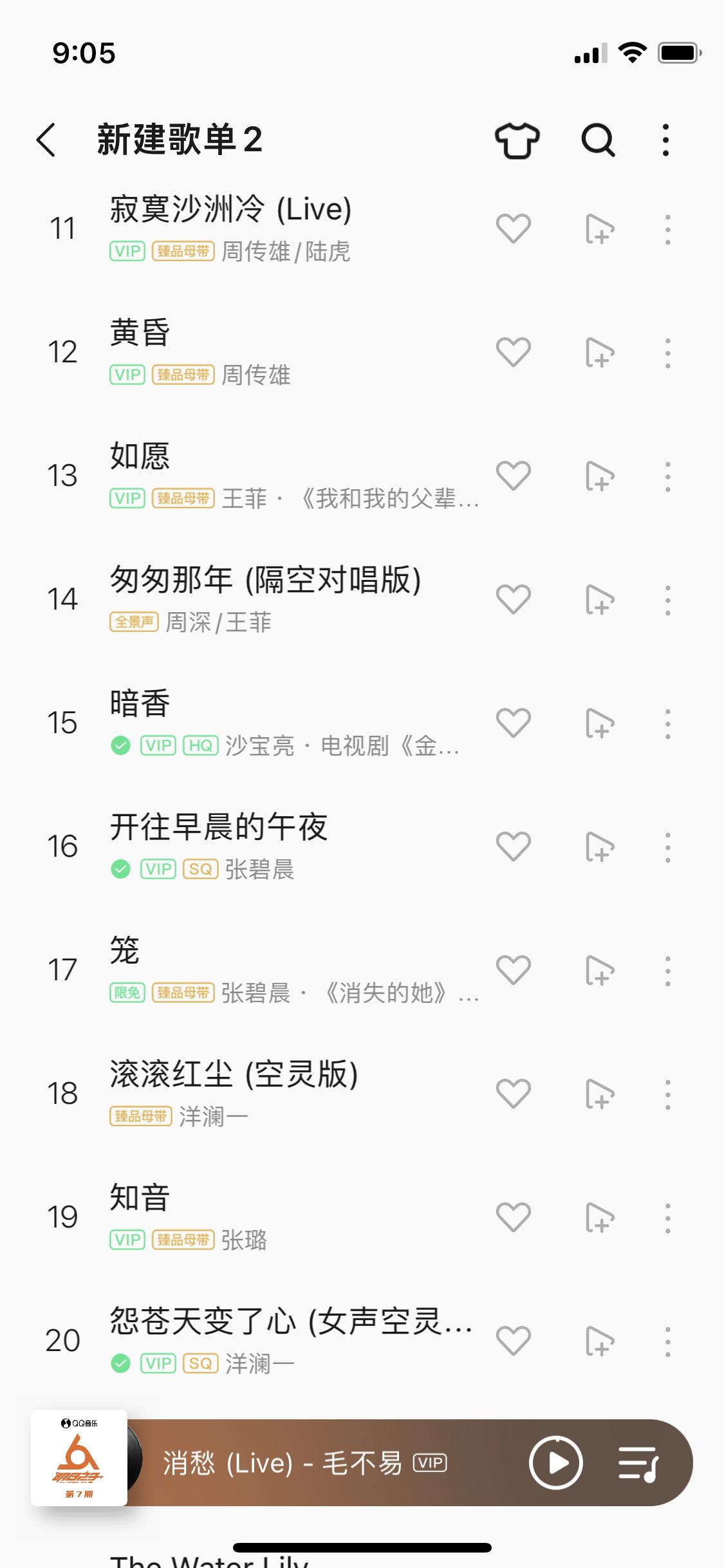Screen dimensions: 724x1568
Task: Like 怨苍天变了心
Action: coord(514,1341)
